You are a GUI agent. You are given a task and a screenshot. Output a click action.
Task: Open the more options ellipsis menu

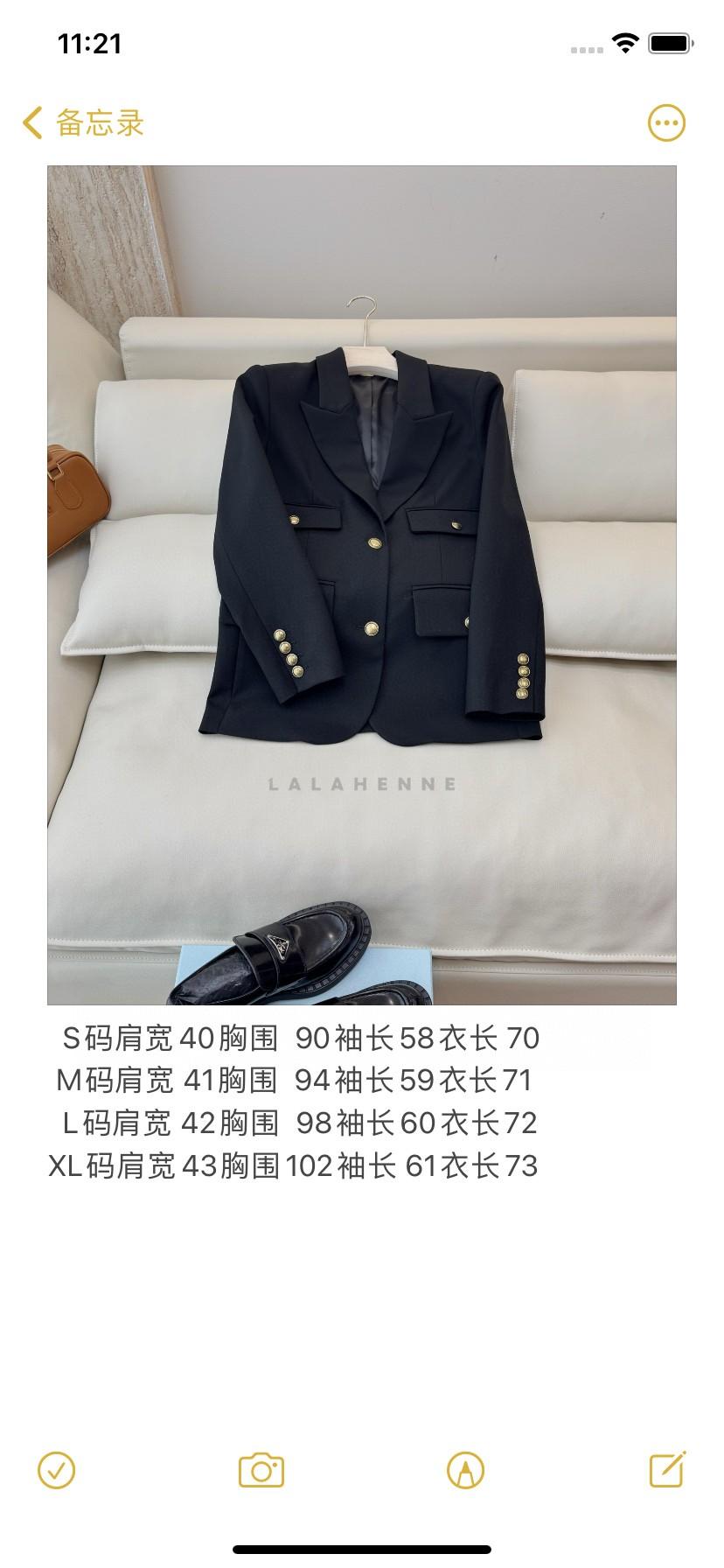pos(666,123)
